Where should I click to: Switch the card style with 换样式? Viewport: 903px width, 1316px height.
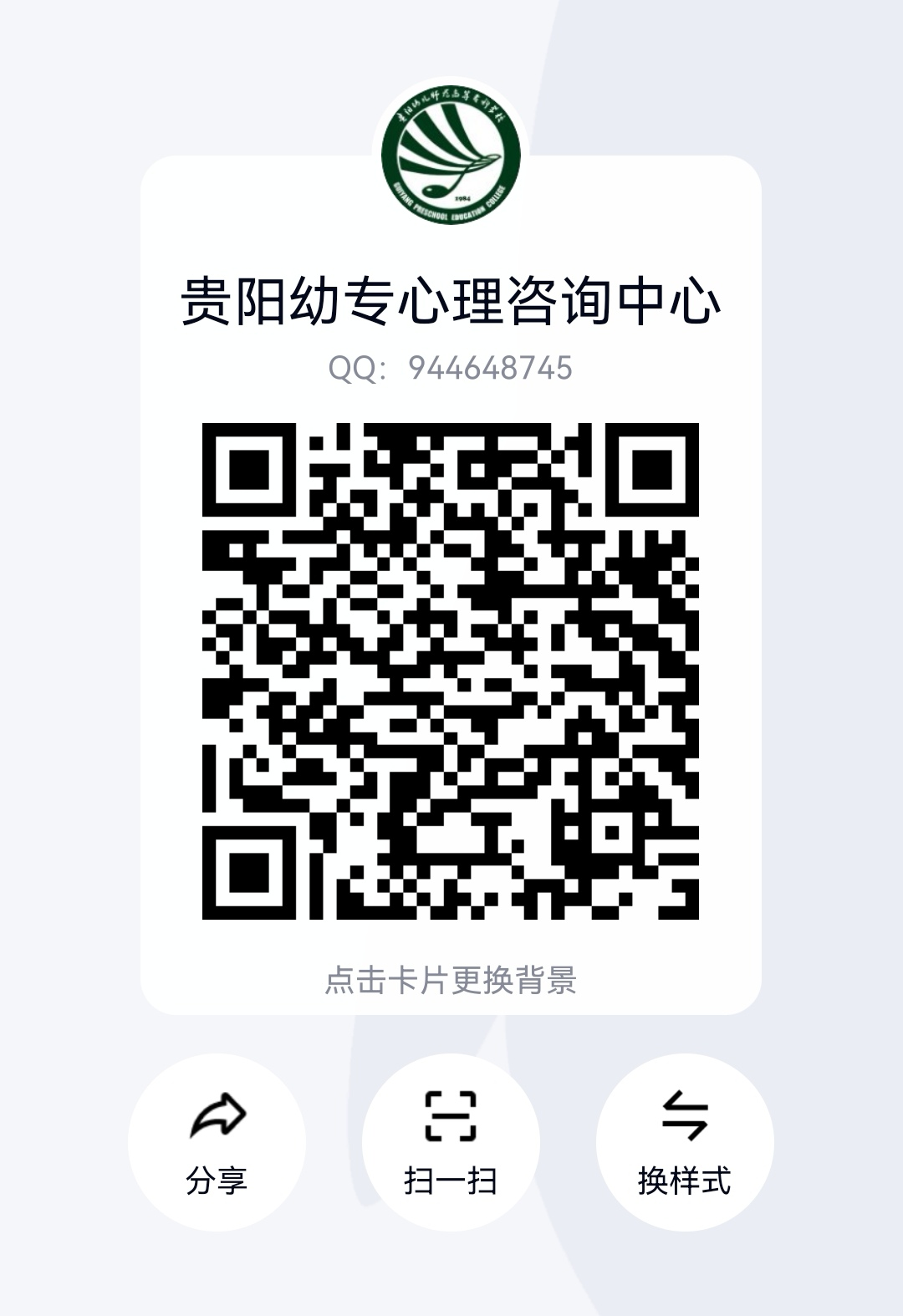tap(684, 1142)
